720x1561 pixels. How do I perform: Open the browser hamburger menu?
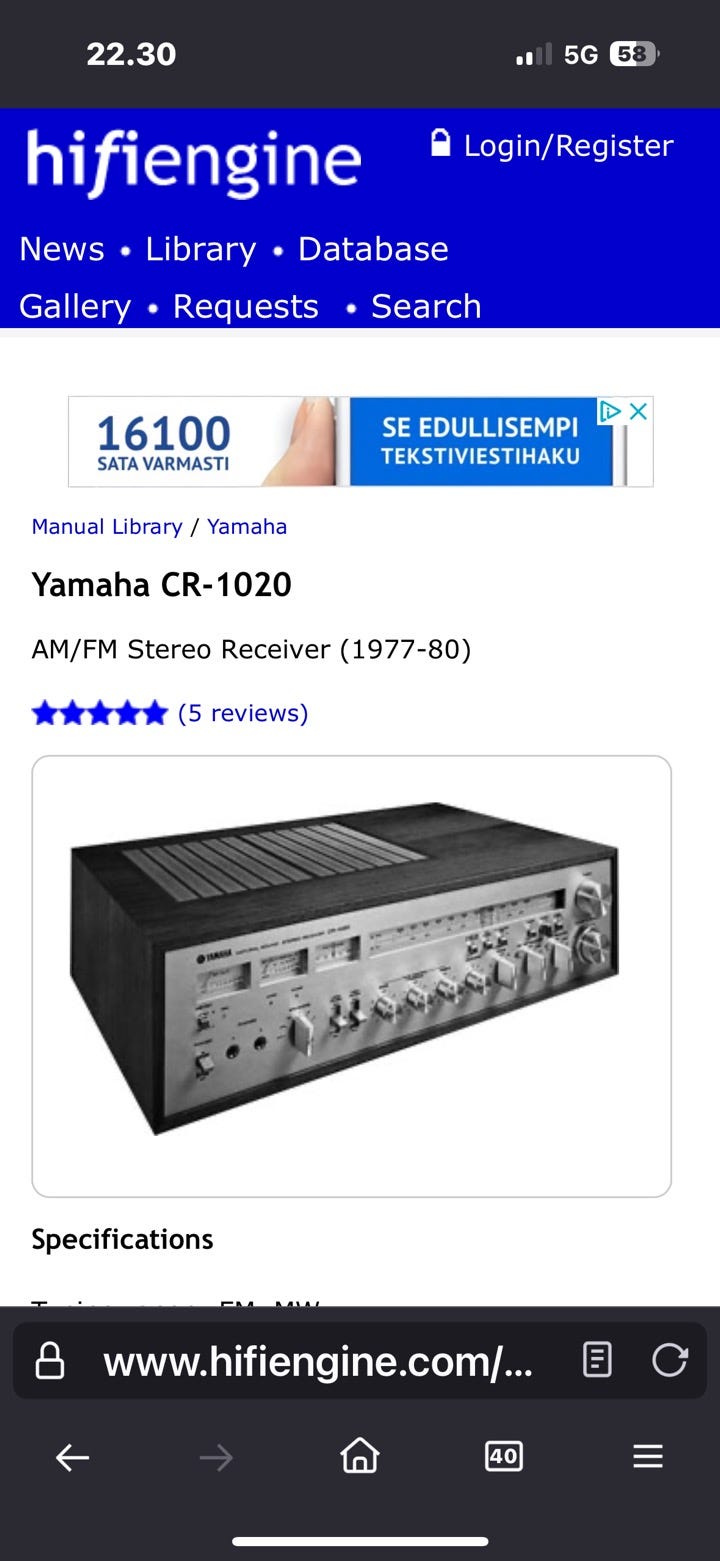click(648, 1457)
